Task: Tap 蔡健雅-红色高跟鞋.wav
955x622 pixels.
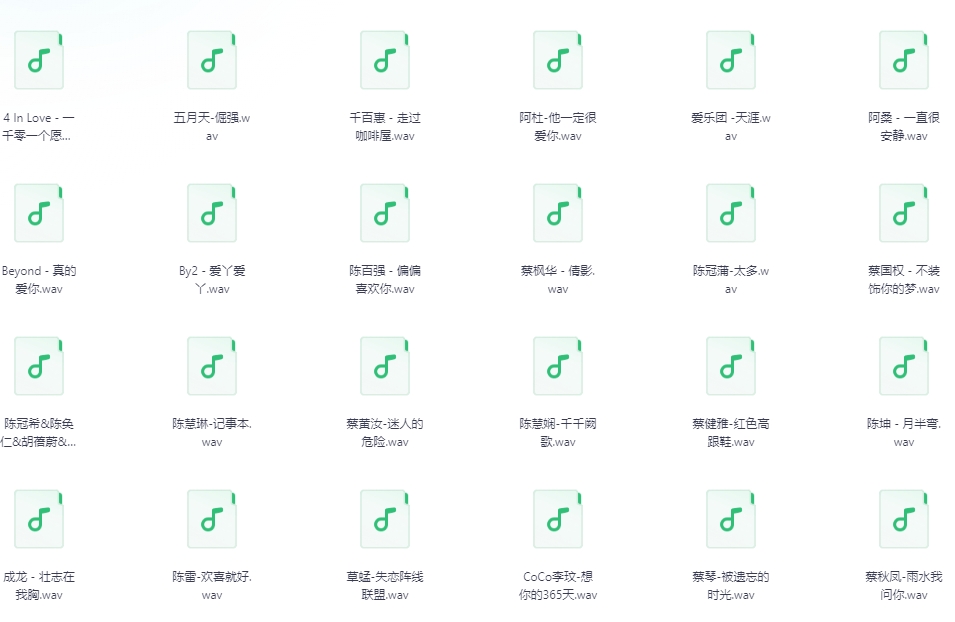Action: (731, 367)
